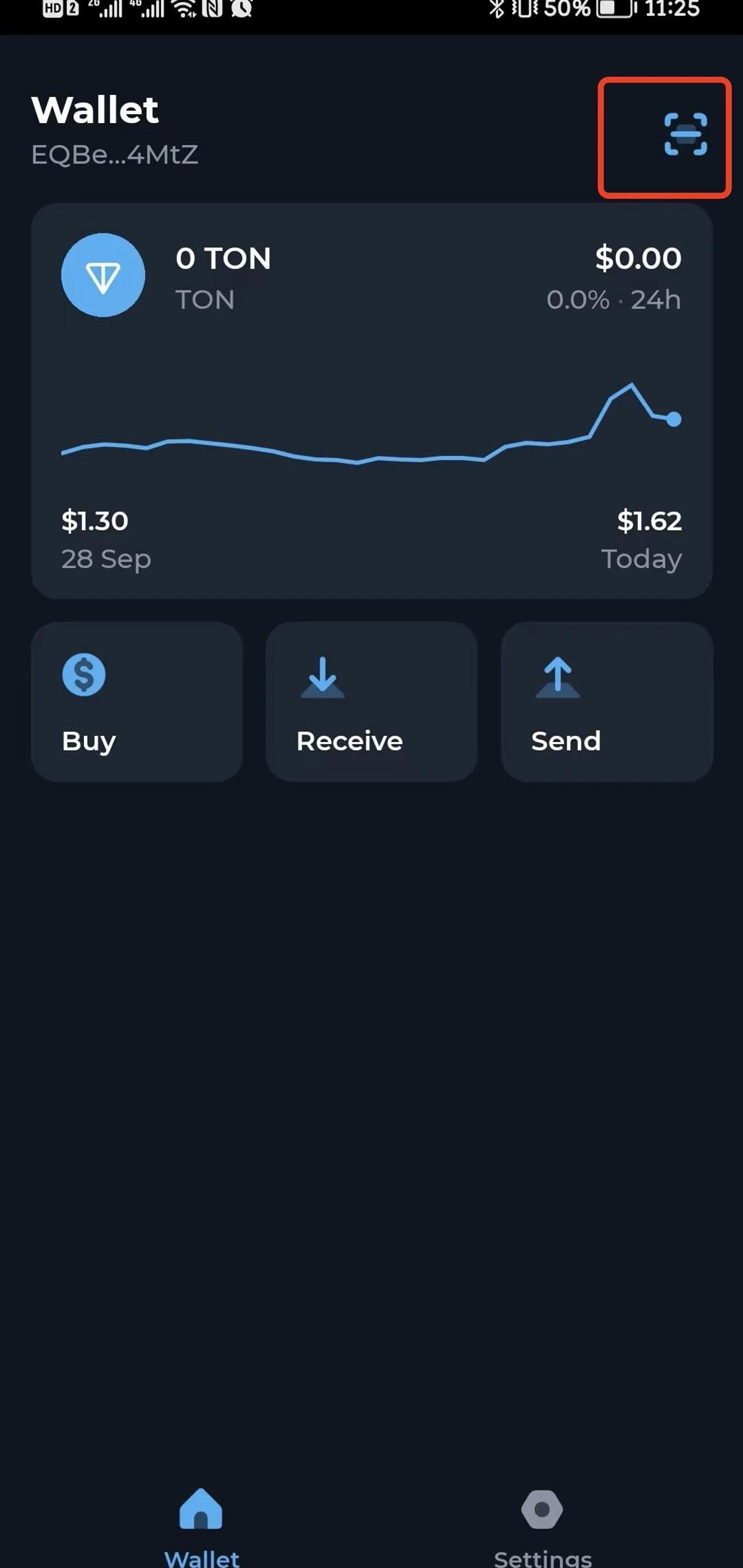Tap wallet address EQBe...4MtZ
This screenshot has height=1568, width=743.
pyautogui.click(x=115, y=155)
